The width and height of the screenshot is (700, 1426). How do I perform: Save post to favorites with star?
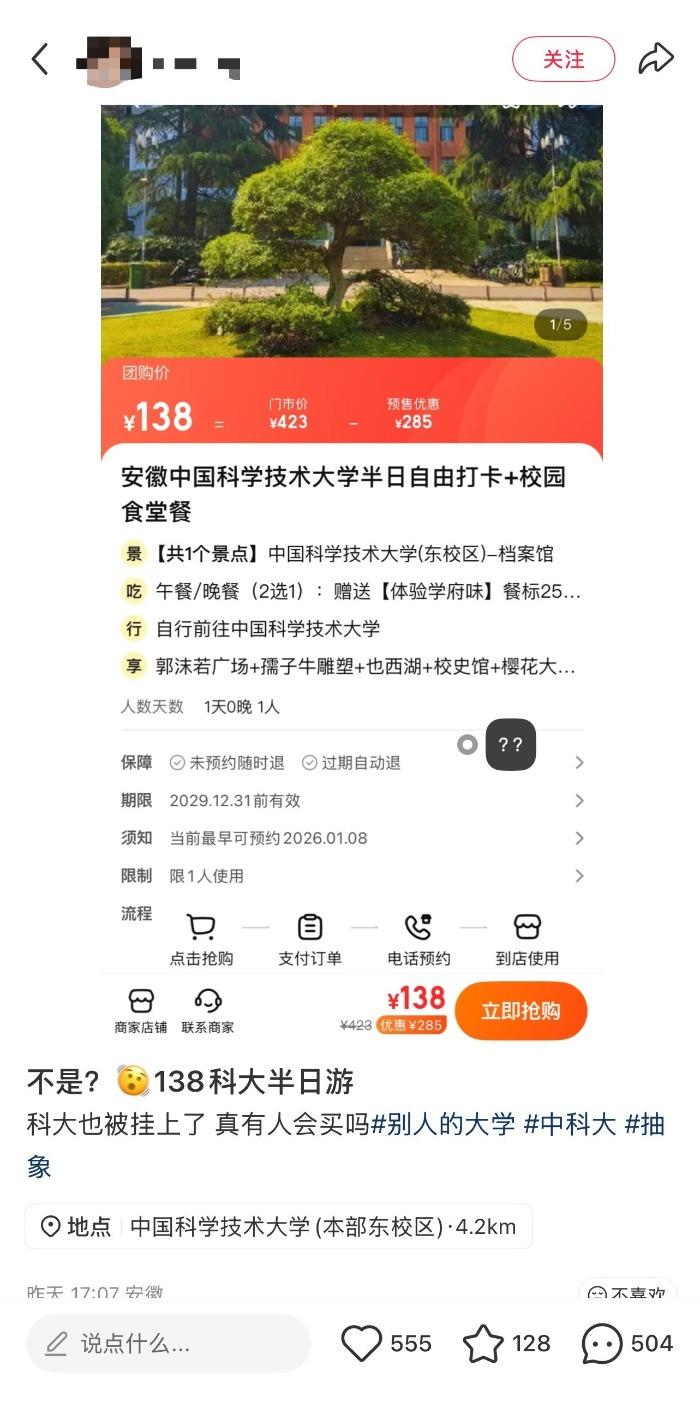coord(483,1343)
